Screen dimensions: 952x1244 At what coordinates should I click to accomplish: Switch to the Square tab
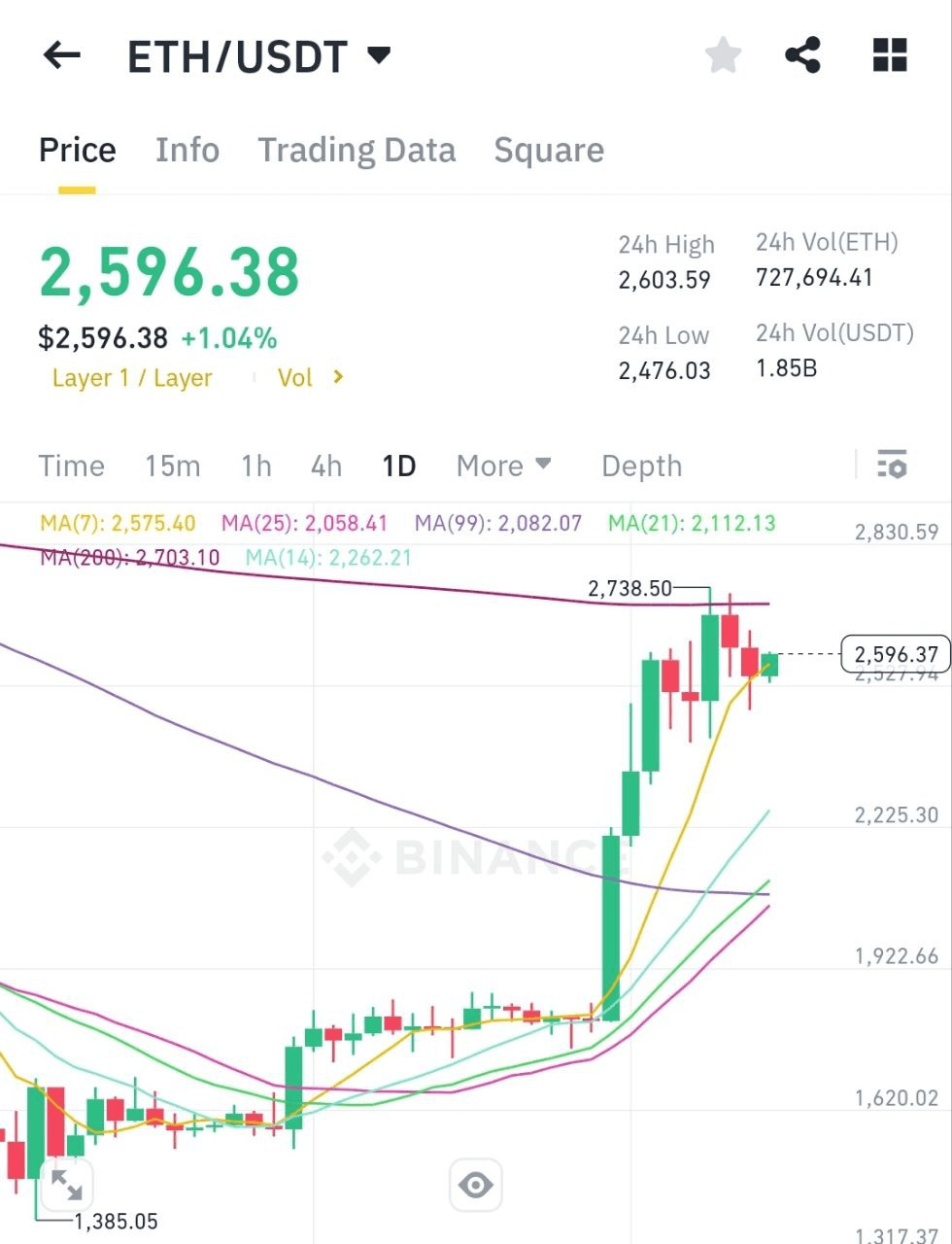[x=549, y=151]
